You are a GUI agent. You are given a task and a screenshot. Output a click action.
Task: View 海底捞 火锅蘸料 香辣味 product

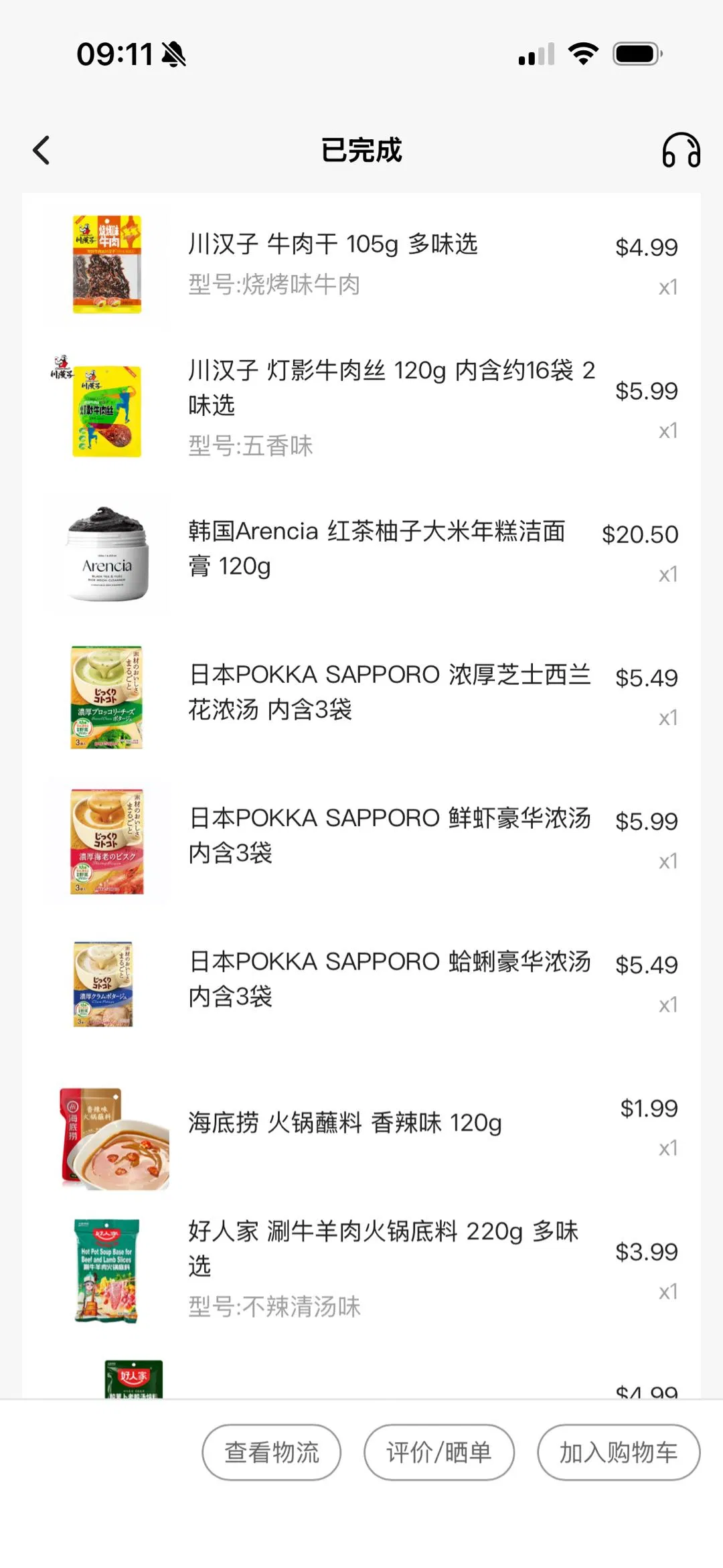(345, 1123)
